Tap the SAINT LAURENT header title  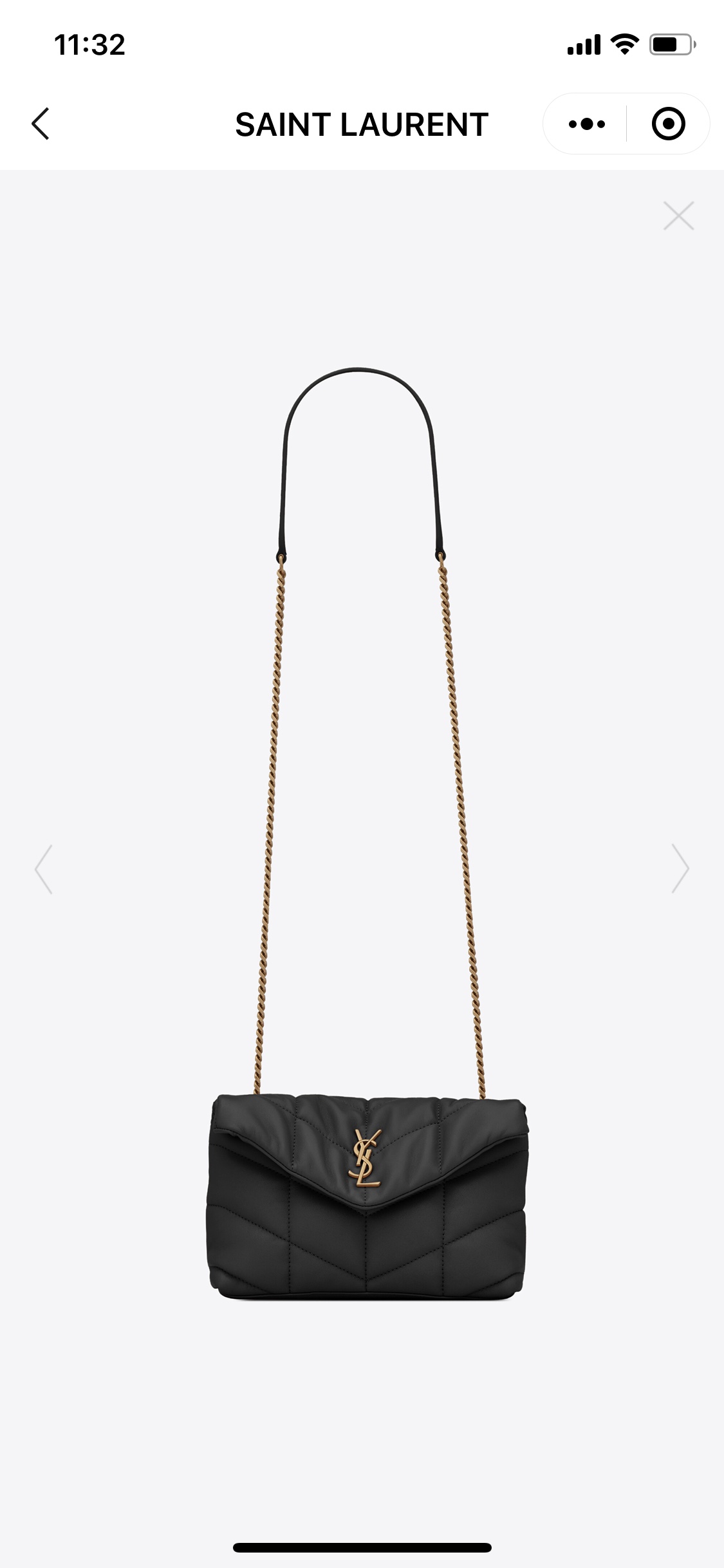(x=362, y=122)
